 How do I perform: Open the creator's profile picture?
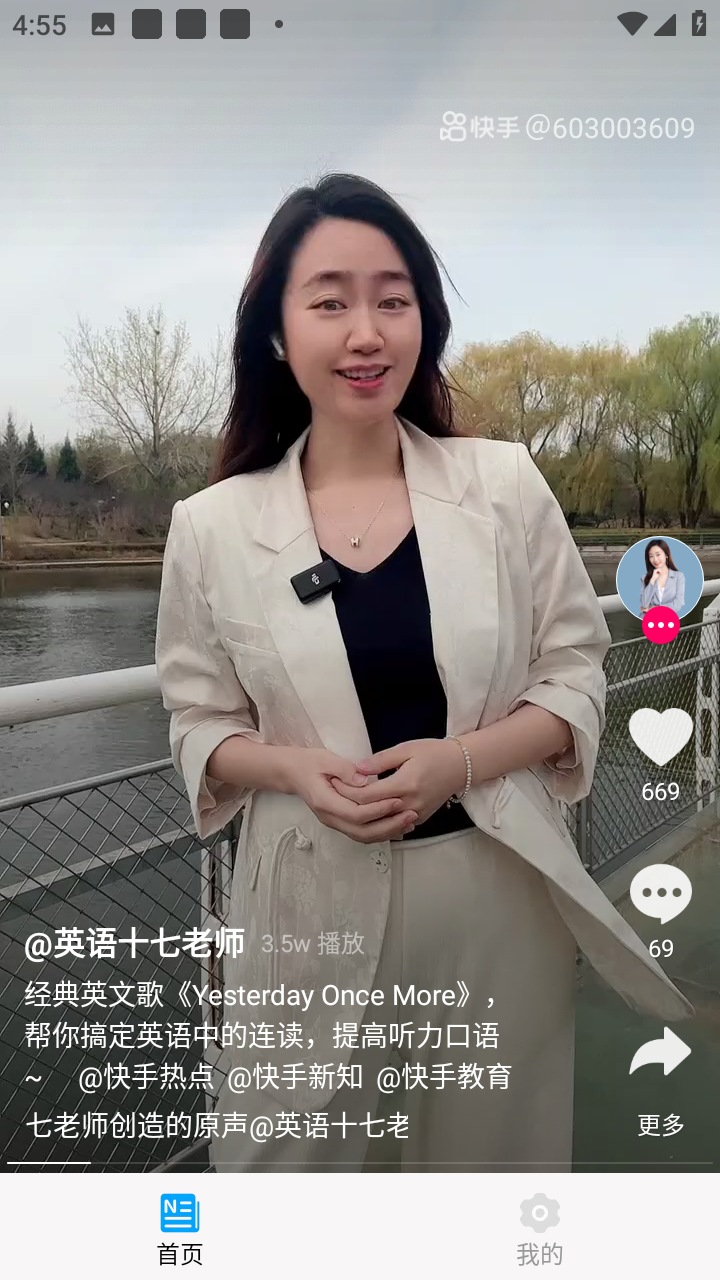tap(659, 579)
